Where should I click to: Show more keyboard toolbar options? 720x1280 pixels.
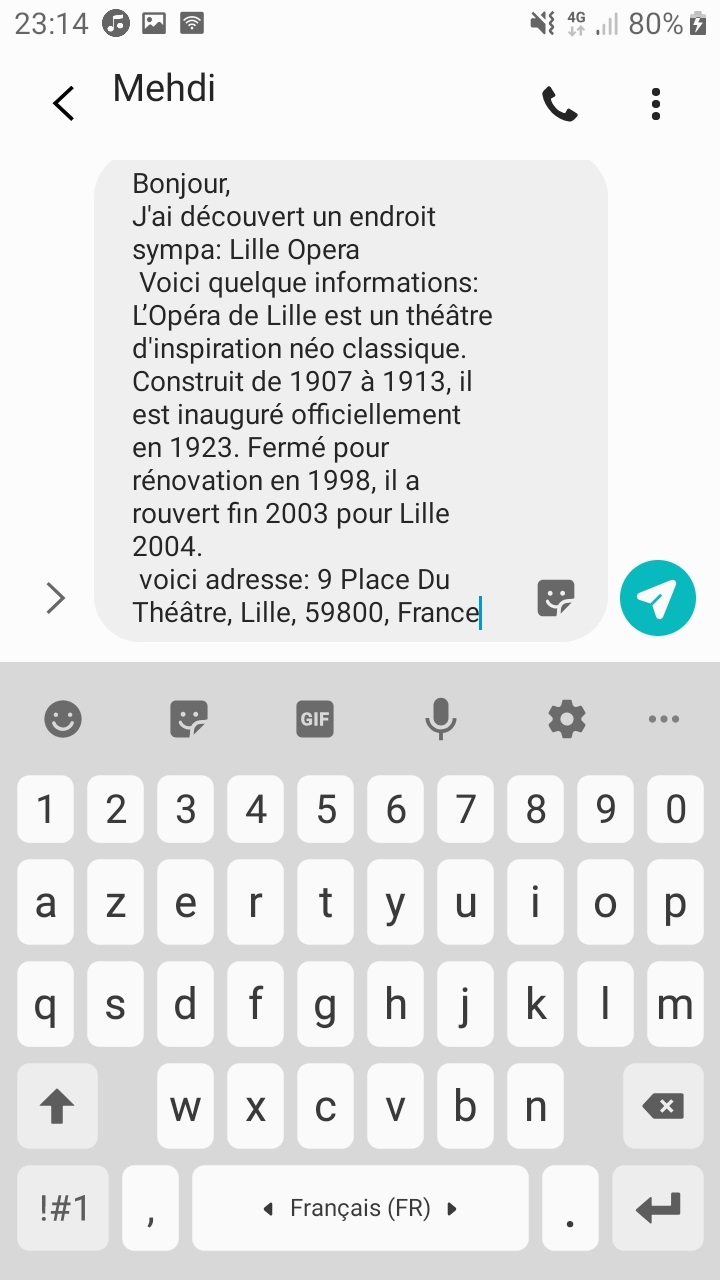point(664,718)
